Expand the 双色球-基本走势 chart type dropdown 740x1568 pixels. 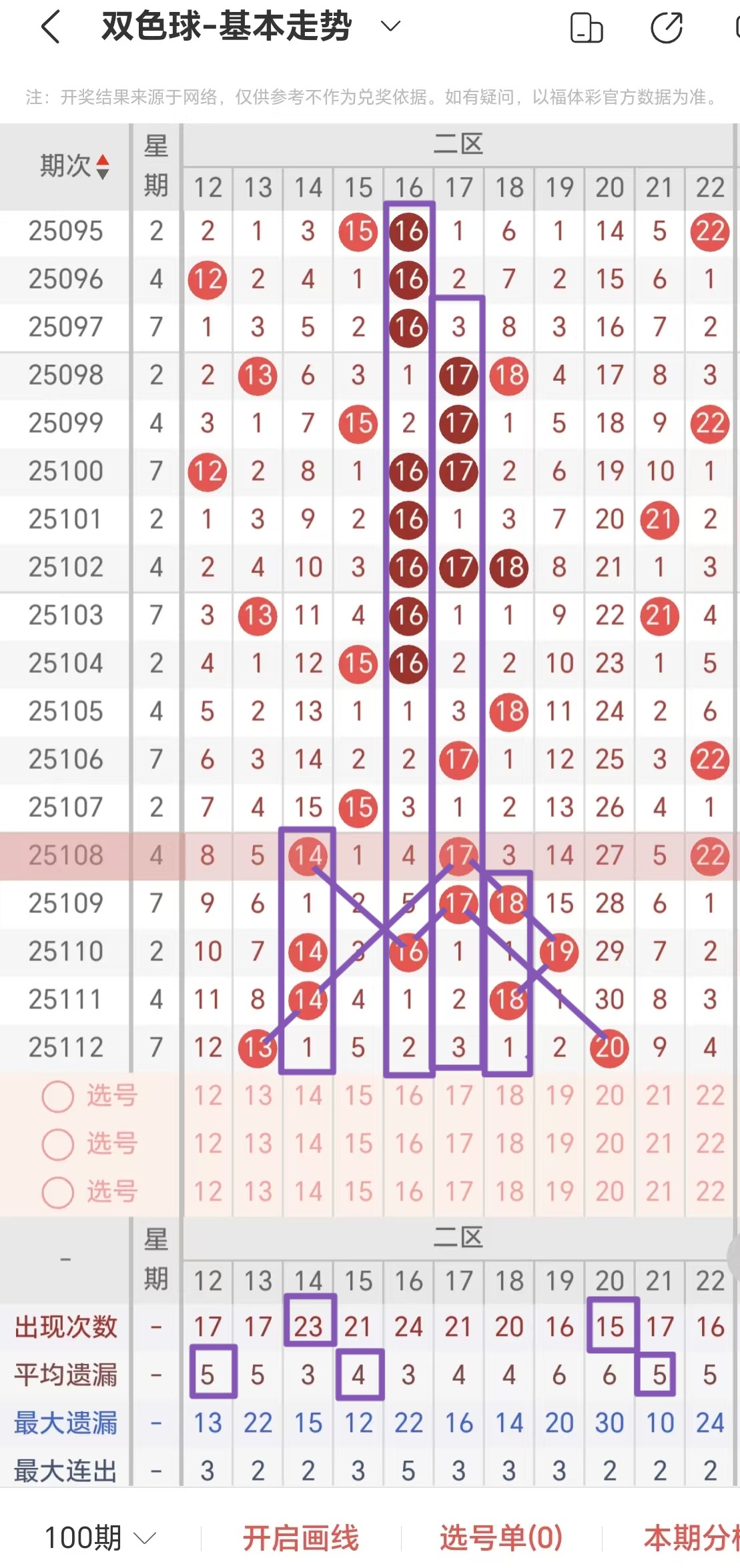(390, 27)
